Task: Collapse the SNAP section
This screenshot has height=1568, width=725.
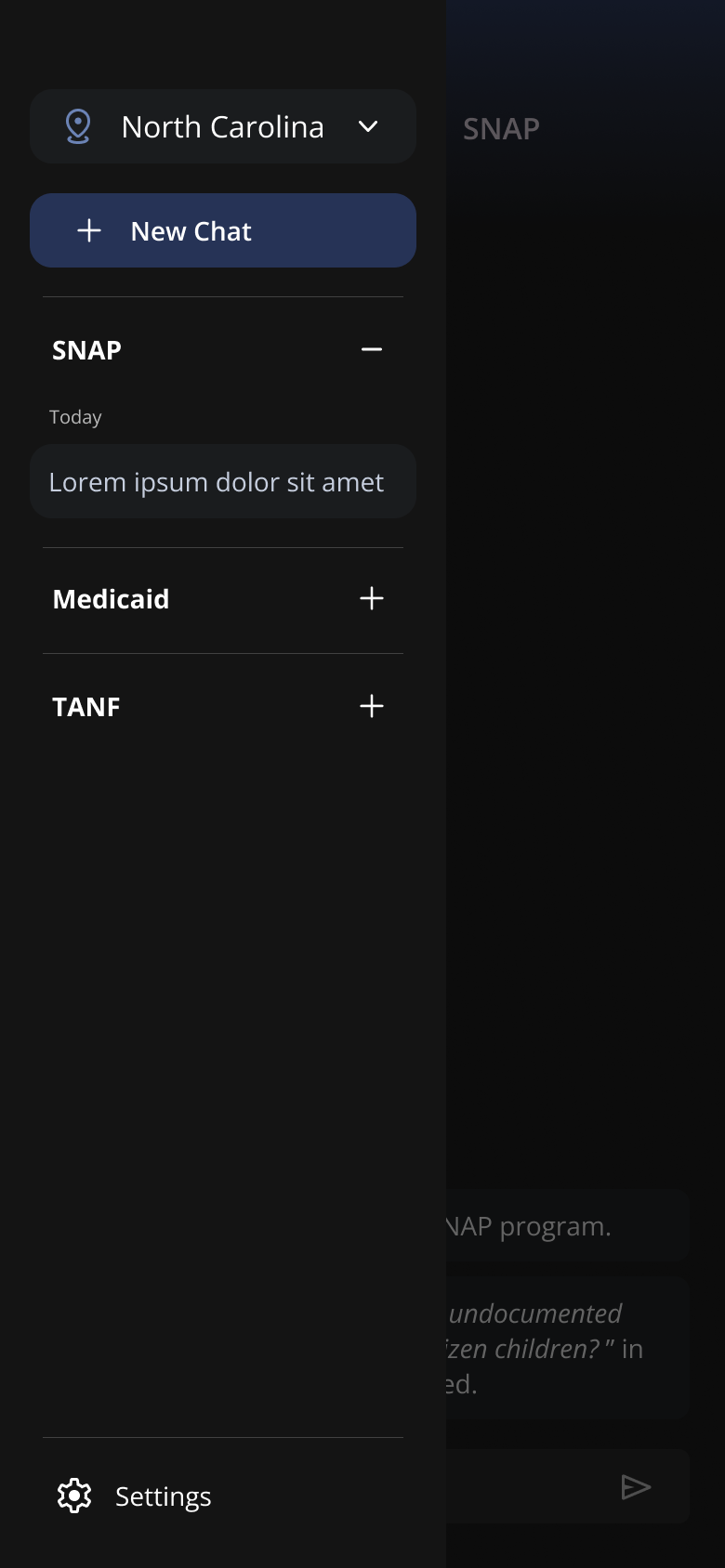Action: point(371,350)
